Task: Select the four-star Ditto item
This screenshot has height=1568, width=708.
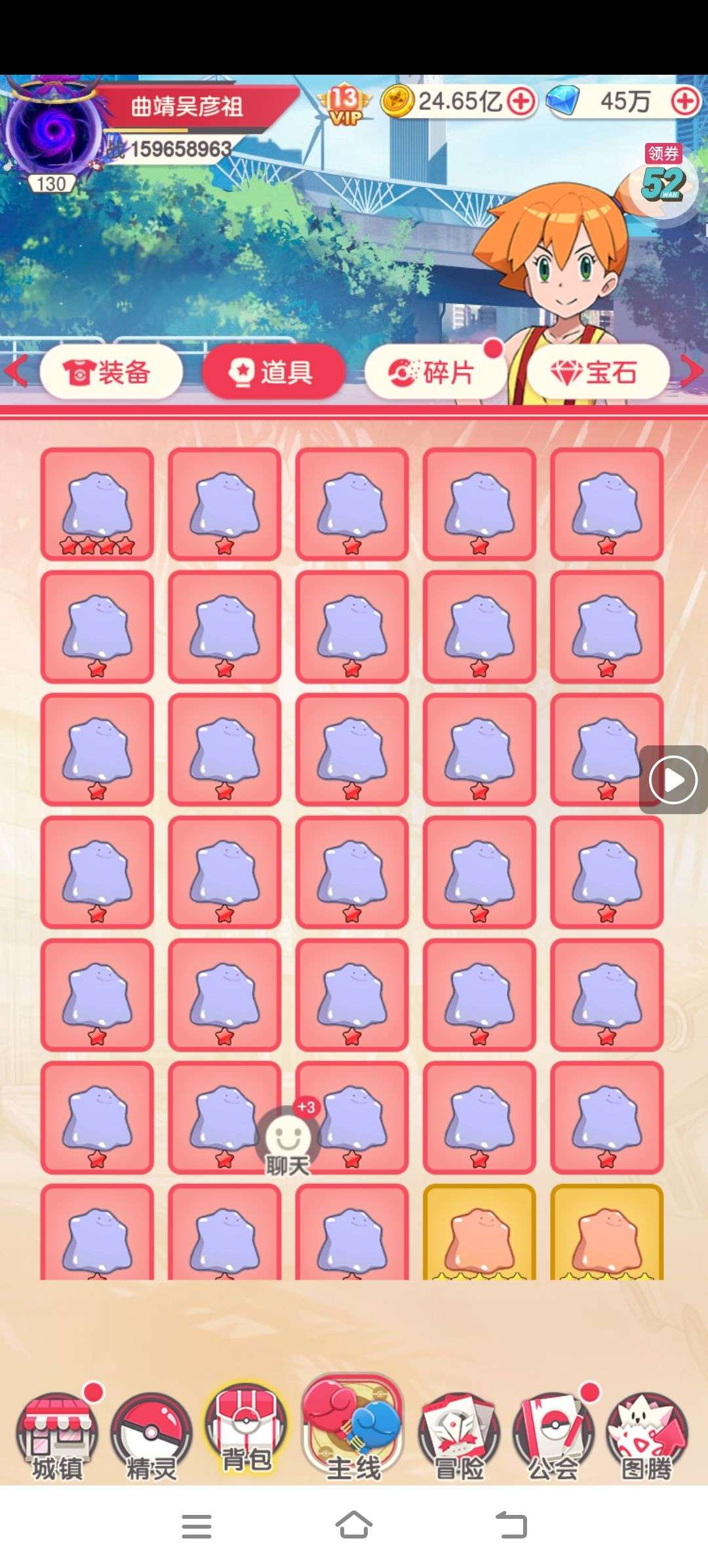Action: coord(97,503)
